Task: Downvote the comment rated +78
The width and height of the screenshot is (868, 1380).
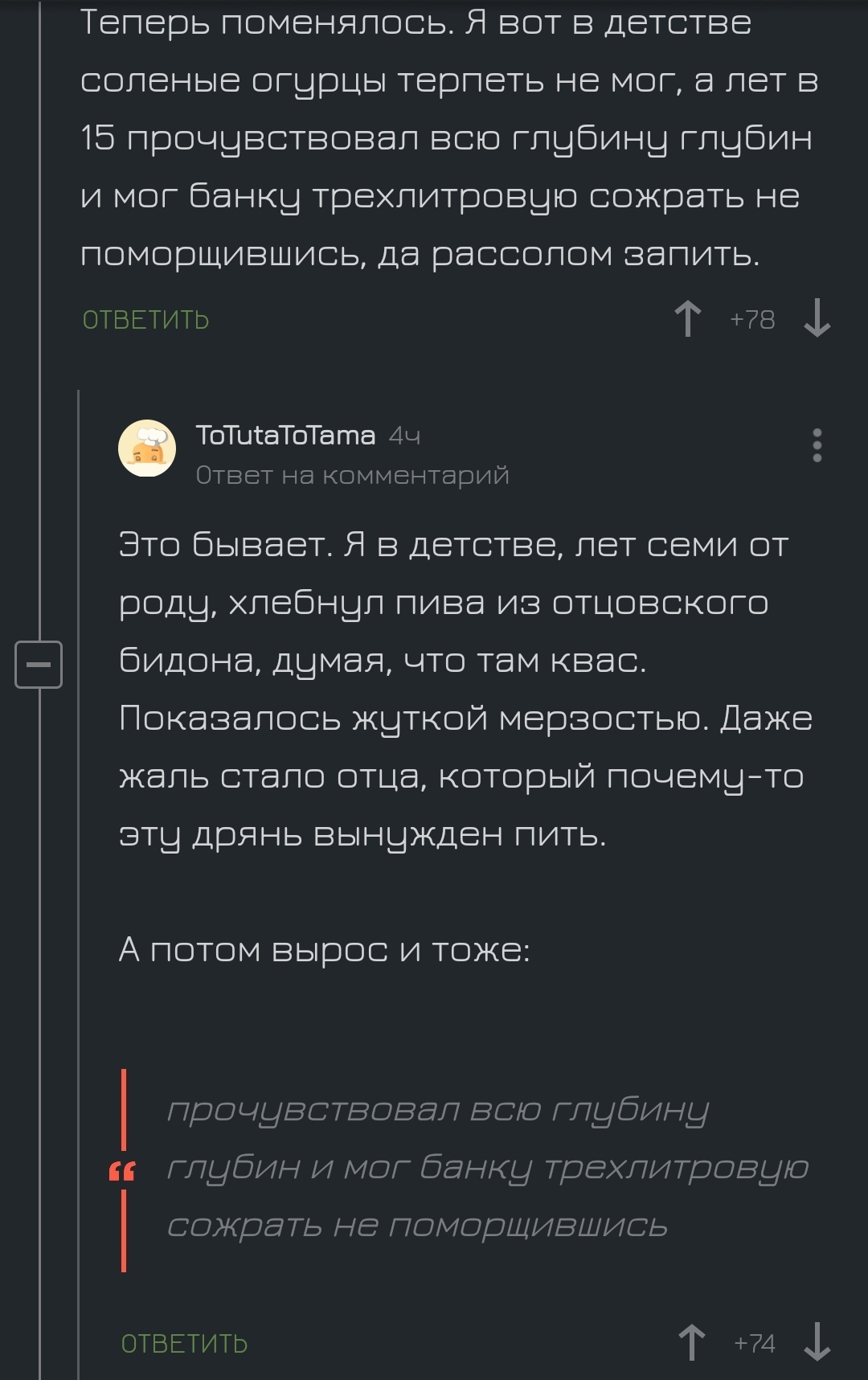Action: point(817,319)
